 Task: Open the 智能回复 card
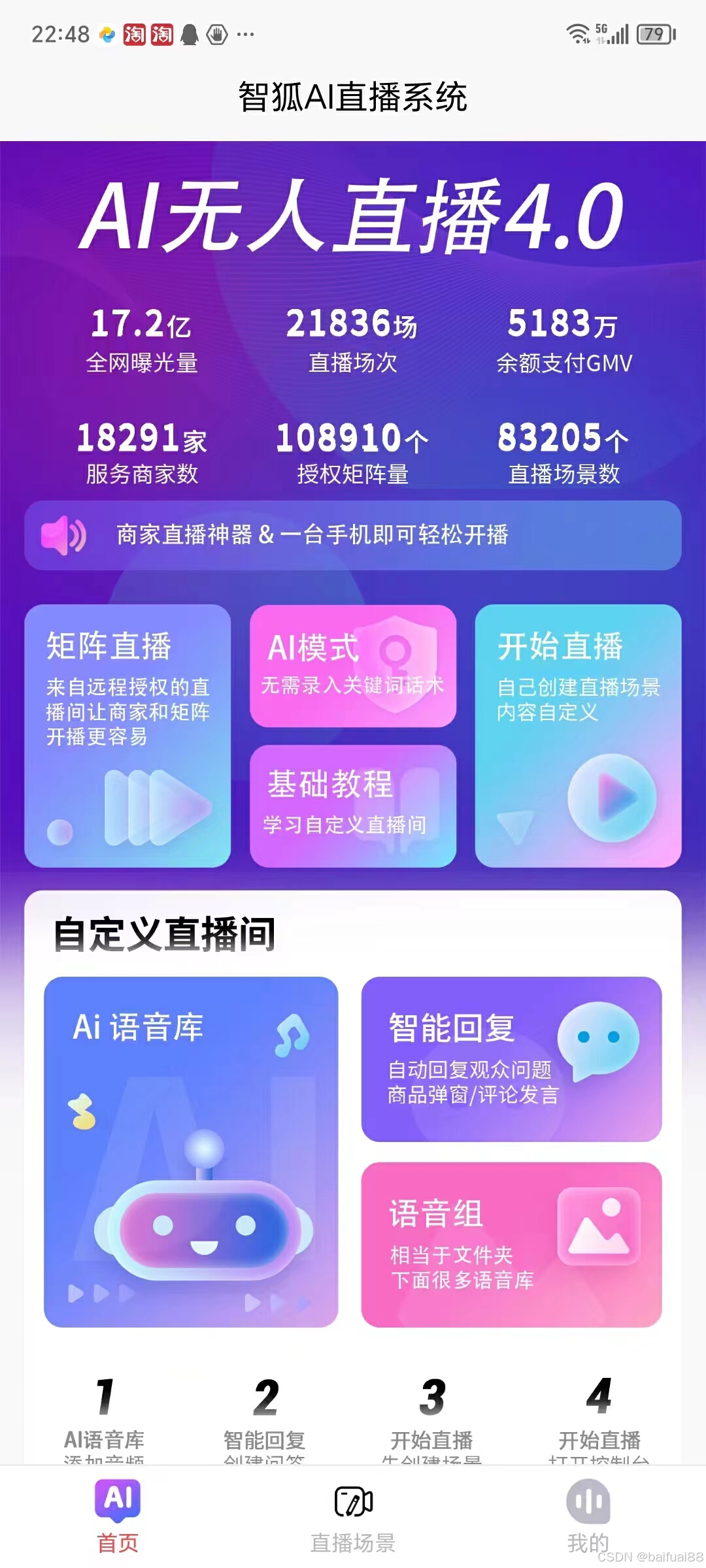tap(511, 1059)
